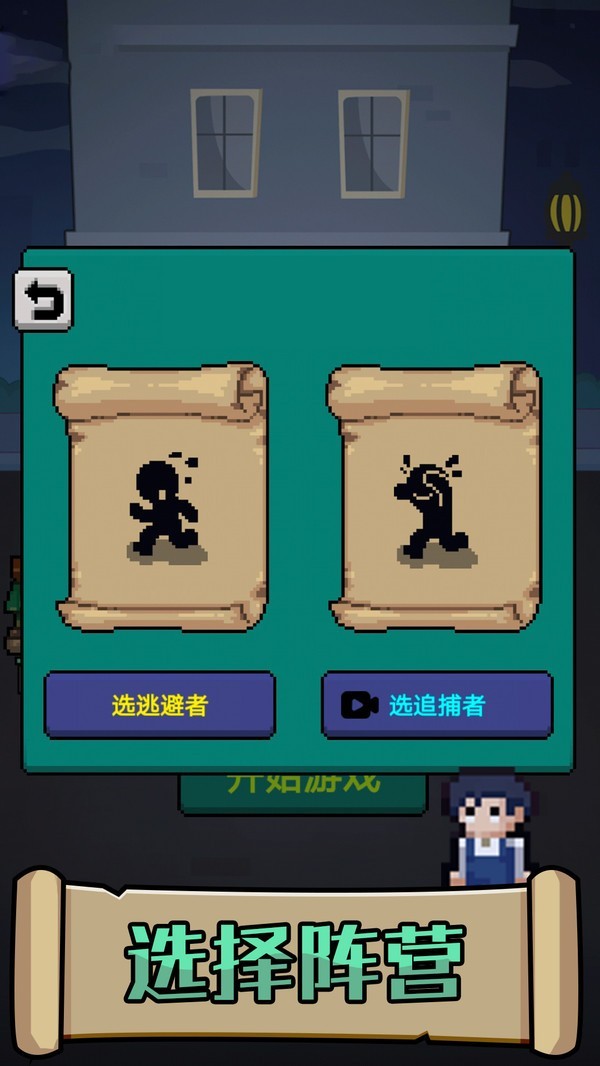Choose the escaper side (选逃避者)

pos(159,705)
